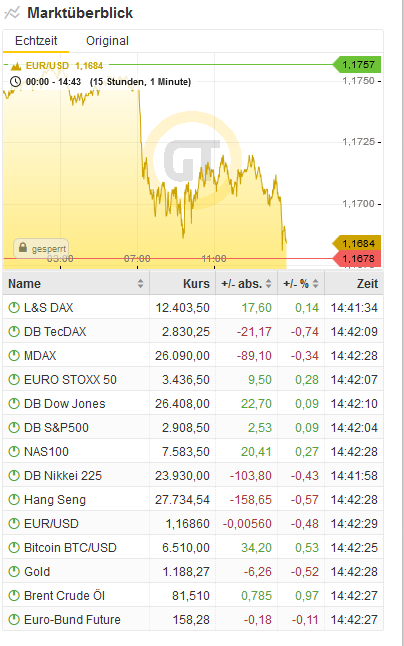This screenshot has width=404, height=646.
Task: Open the DB TecDAX row
Action: (193, 332)
